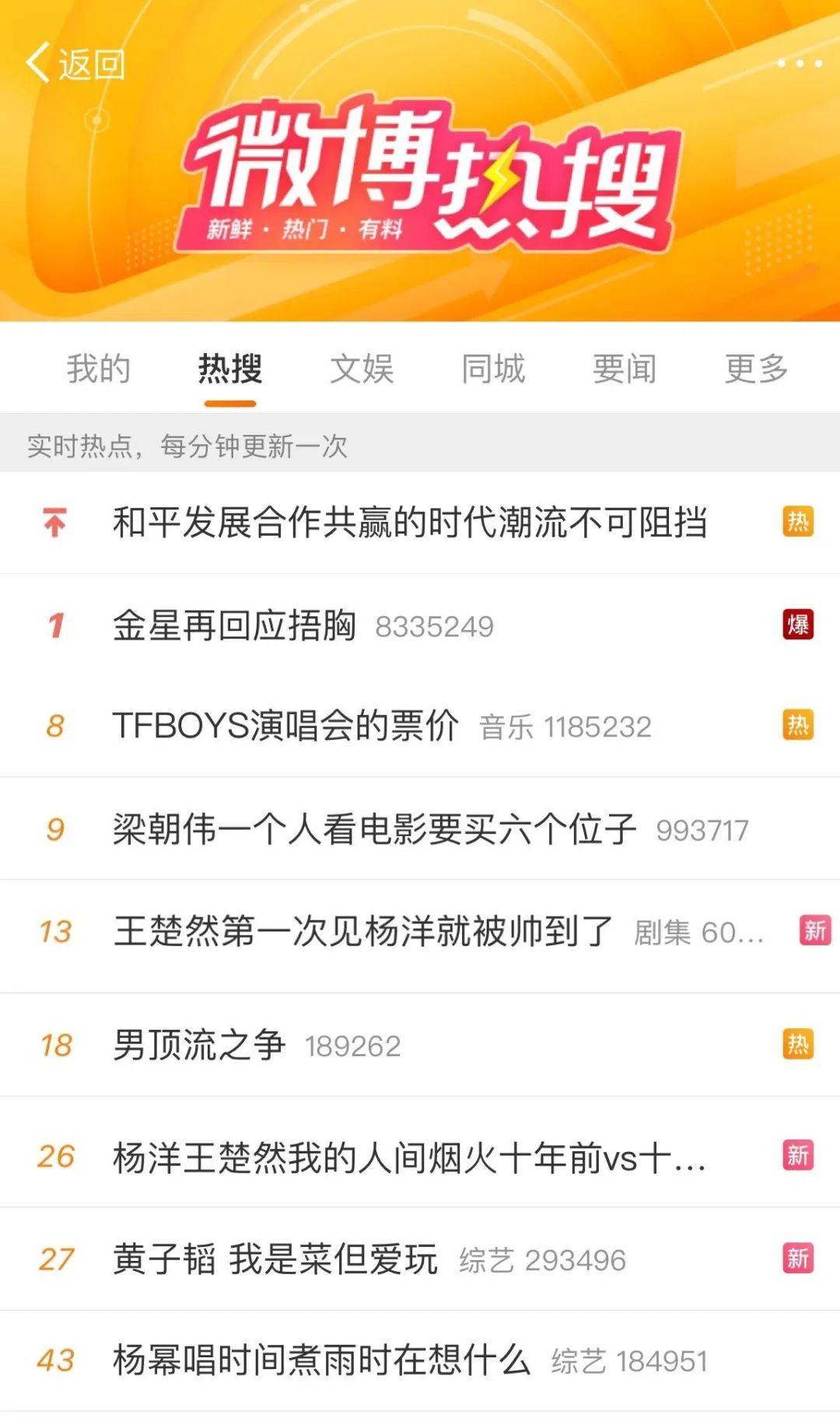Select the 热搜 tab

click(230, 369)
